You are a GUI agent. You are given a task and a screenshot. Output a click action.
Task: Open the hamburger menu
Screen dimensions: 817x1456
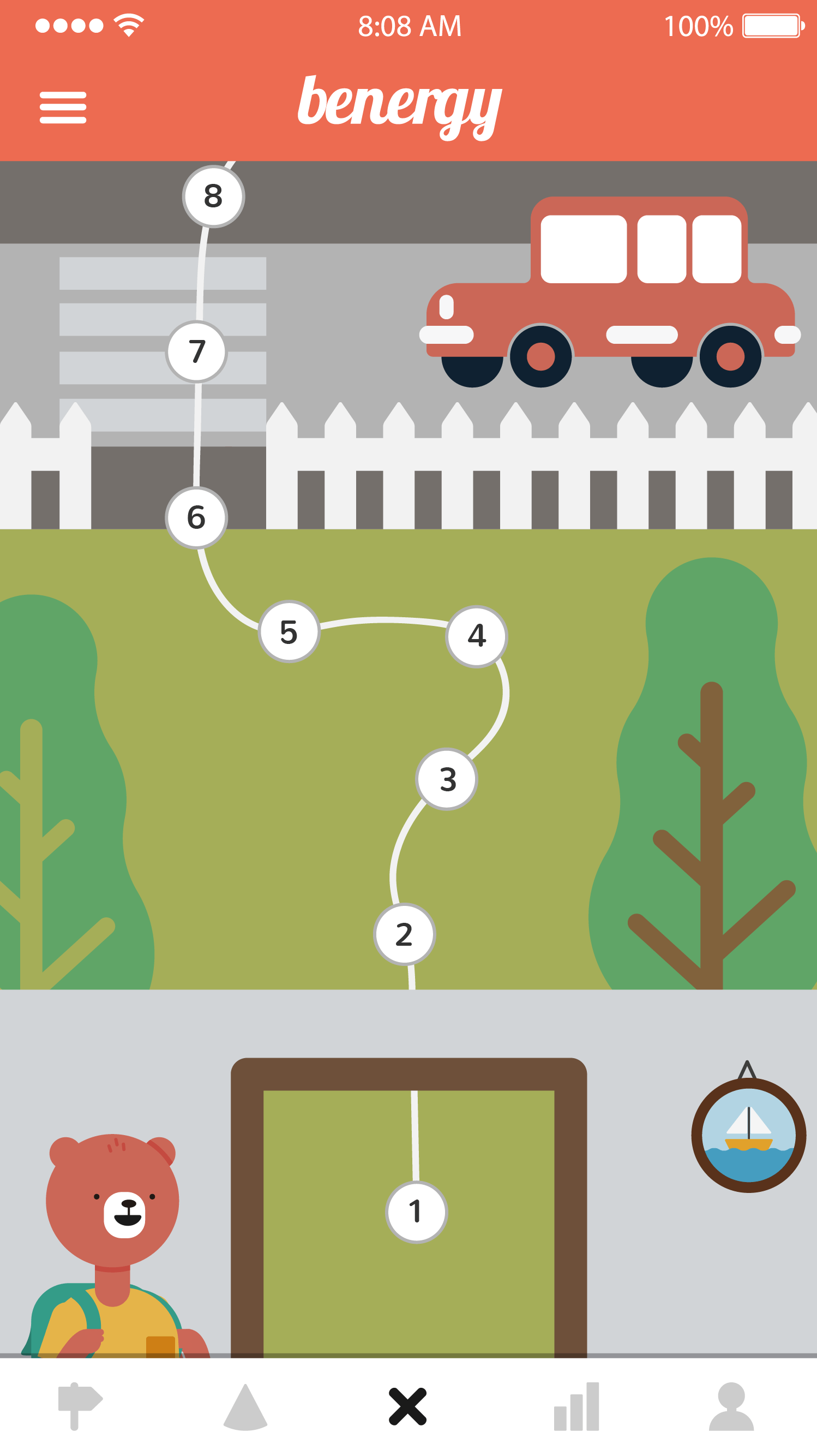(x=63, y=108)
